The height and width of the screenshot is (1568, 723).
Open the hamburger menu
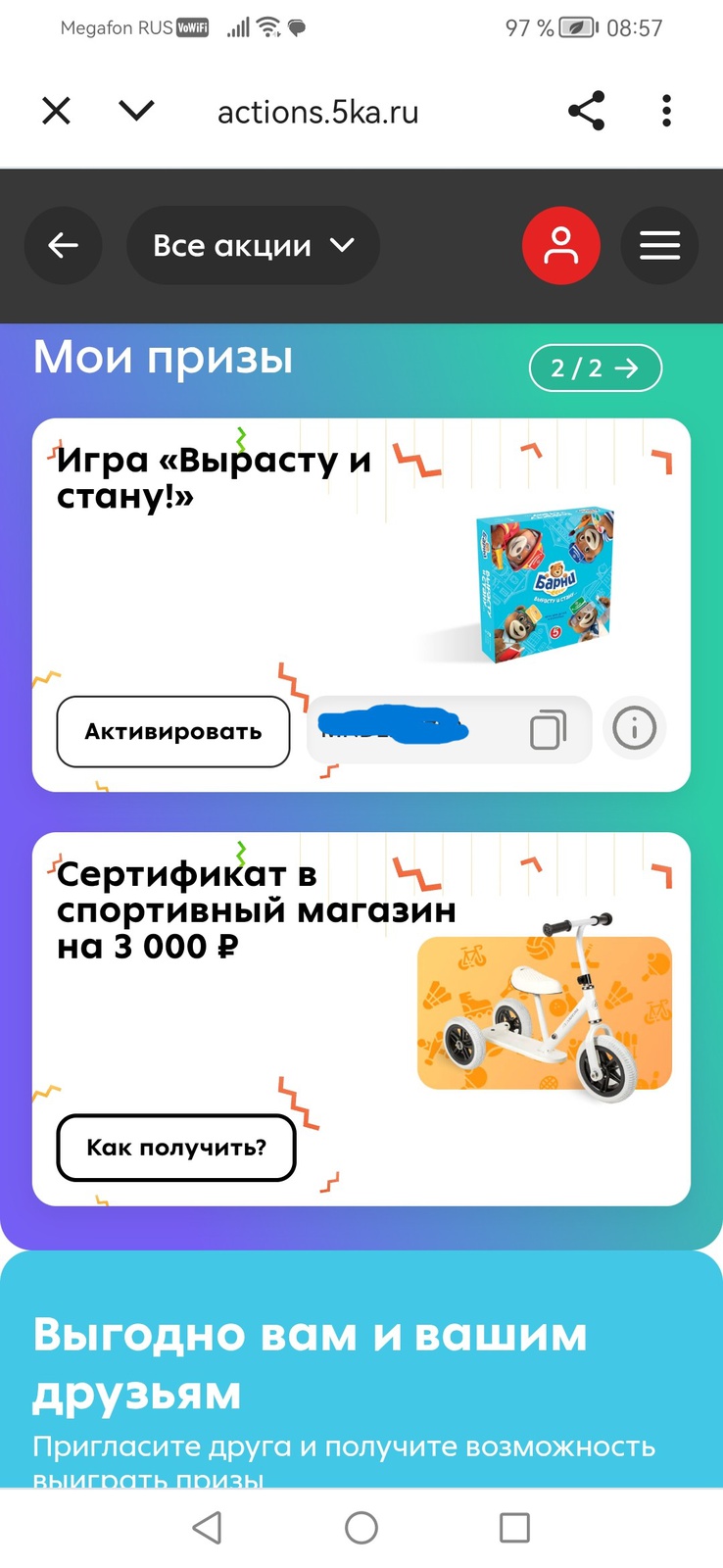[659, 245]
